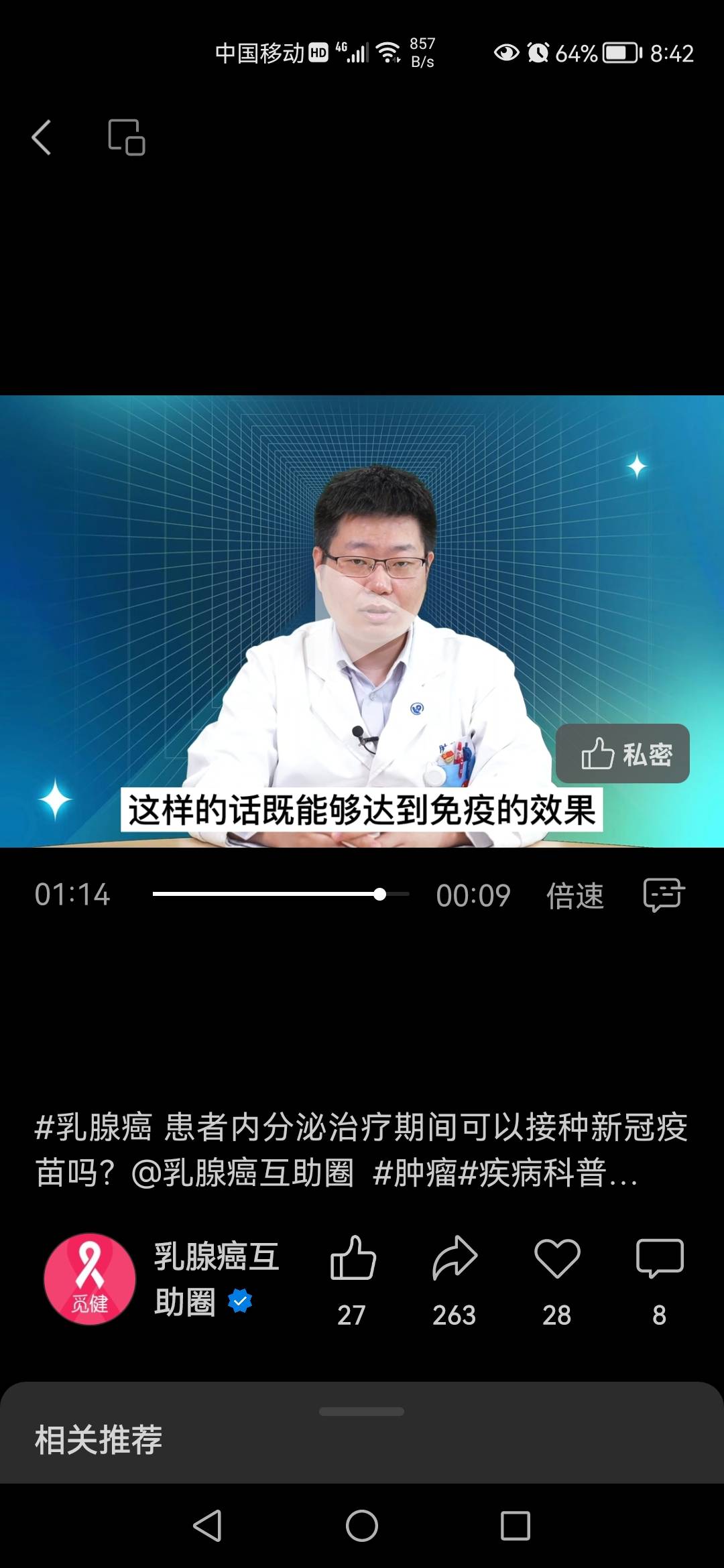The image size is (724, 1568).
Task: Tap the back arrow to exit video
Action: tap(42, 136)
